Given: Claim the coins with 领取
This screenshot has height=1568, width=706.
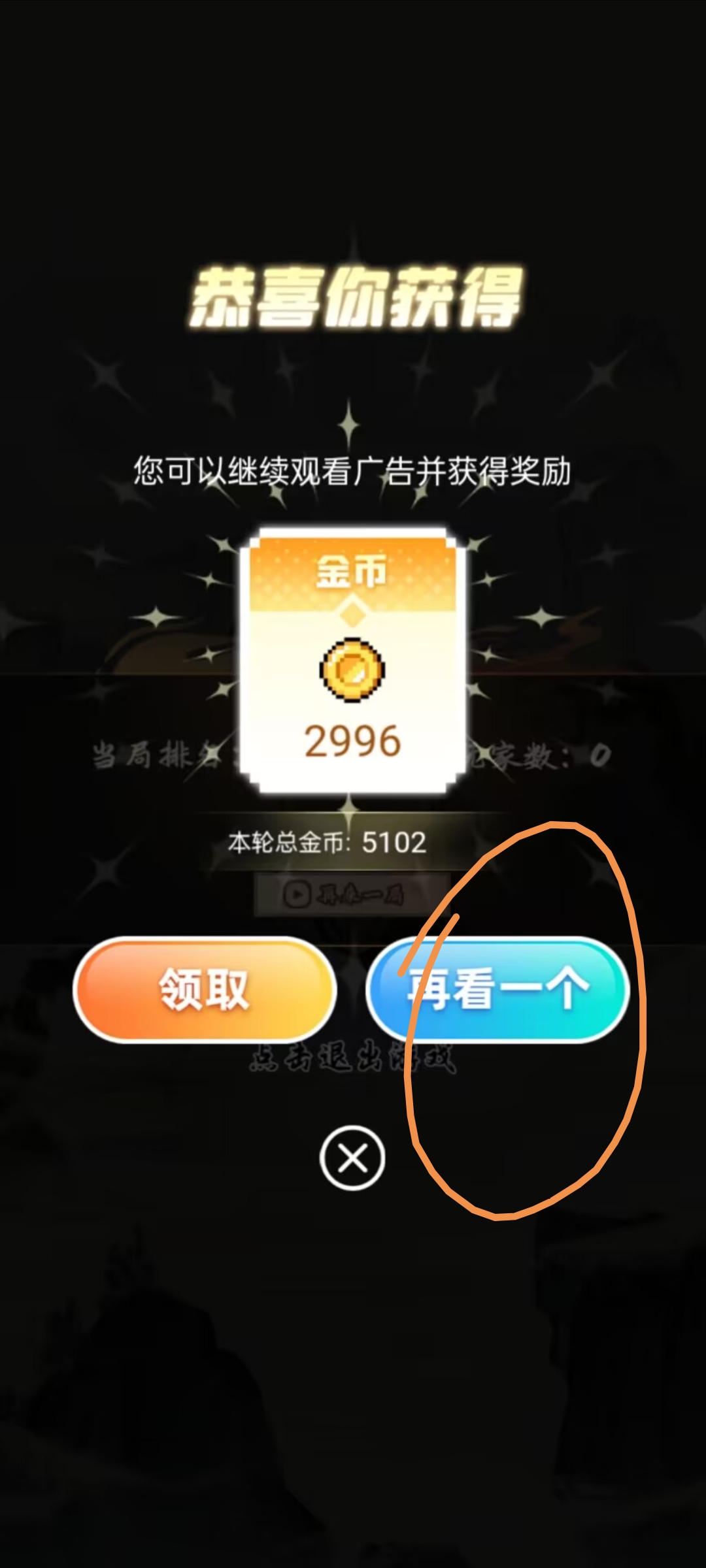Looking at the screenshot, I should point(205,989).
